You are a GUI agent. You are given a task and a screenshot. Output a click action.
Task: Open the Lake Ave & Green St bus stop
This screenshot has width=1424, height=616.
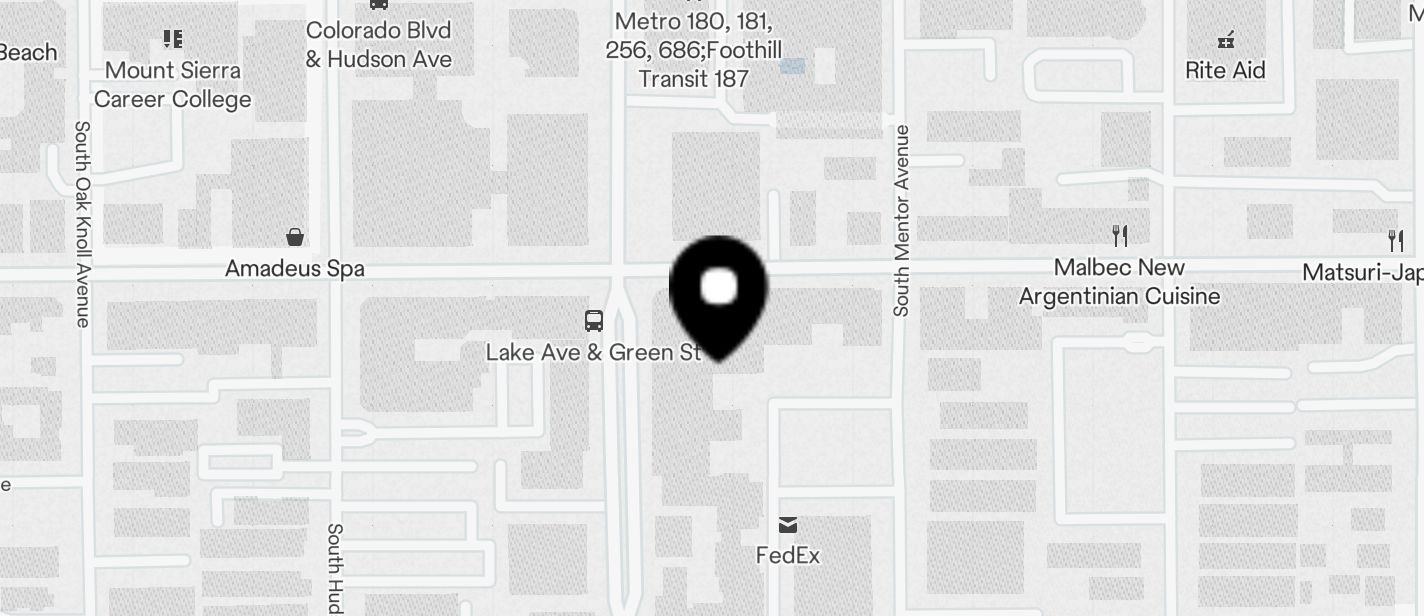[594, 321]
